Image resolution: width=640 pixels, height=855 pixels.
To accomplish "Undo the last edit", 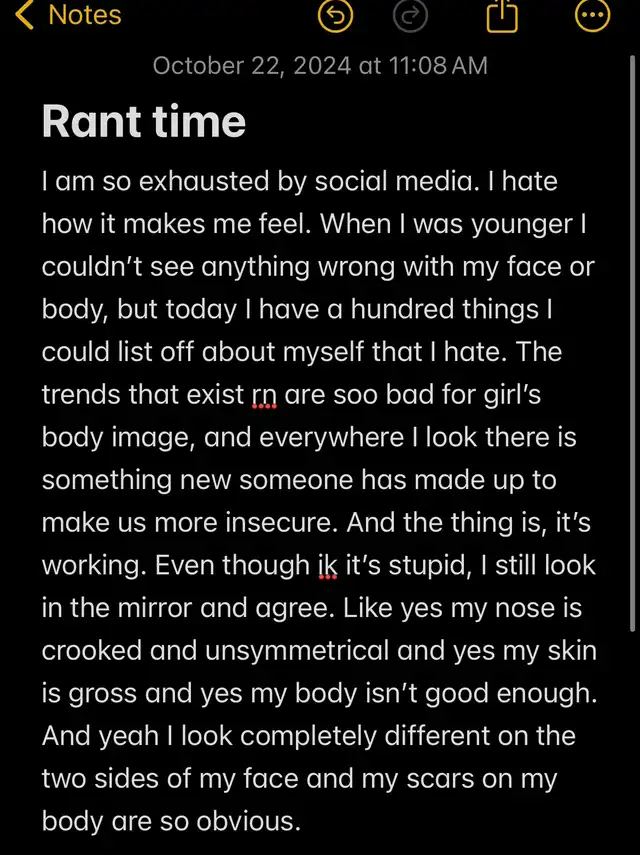I will (333, 15).
